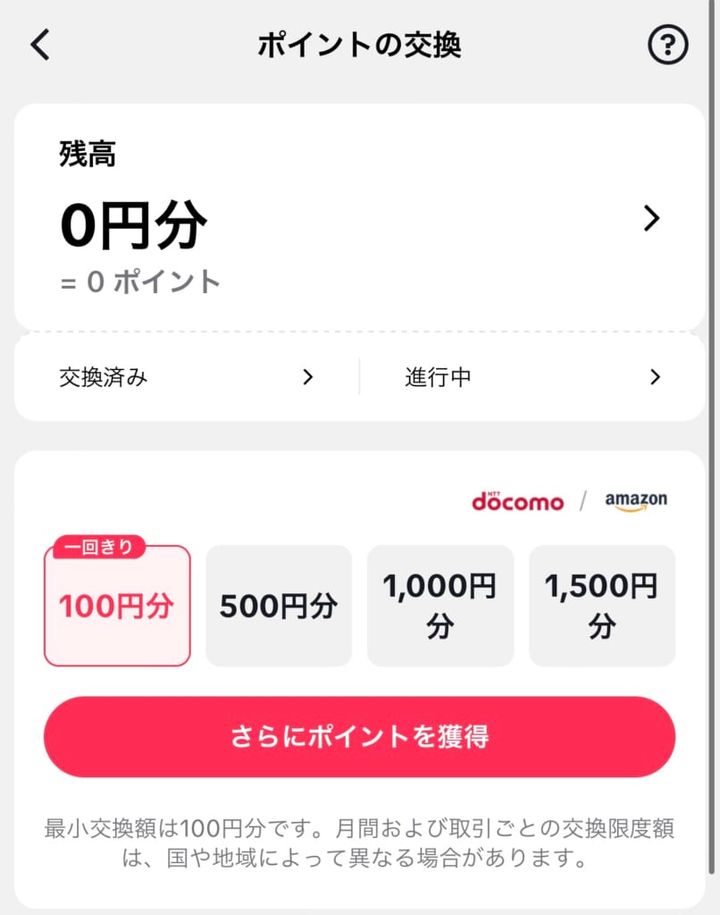Go back using the top-left arrow
The height and width of the screenshot is (915, 720).
pos(40,45)
